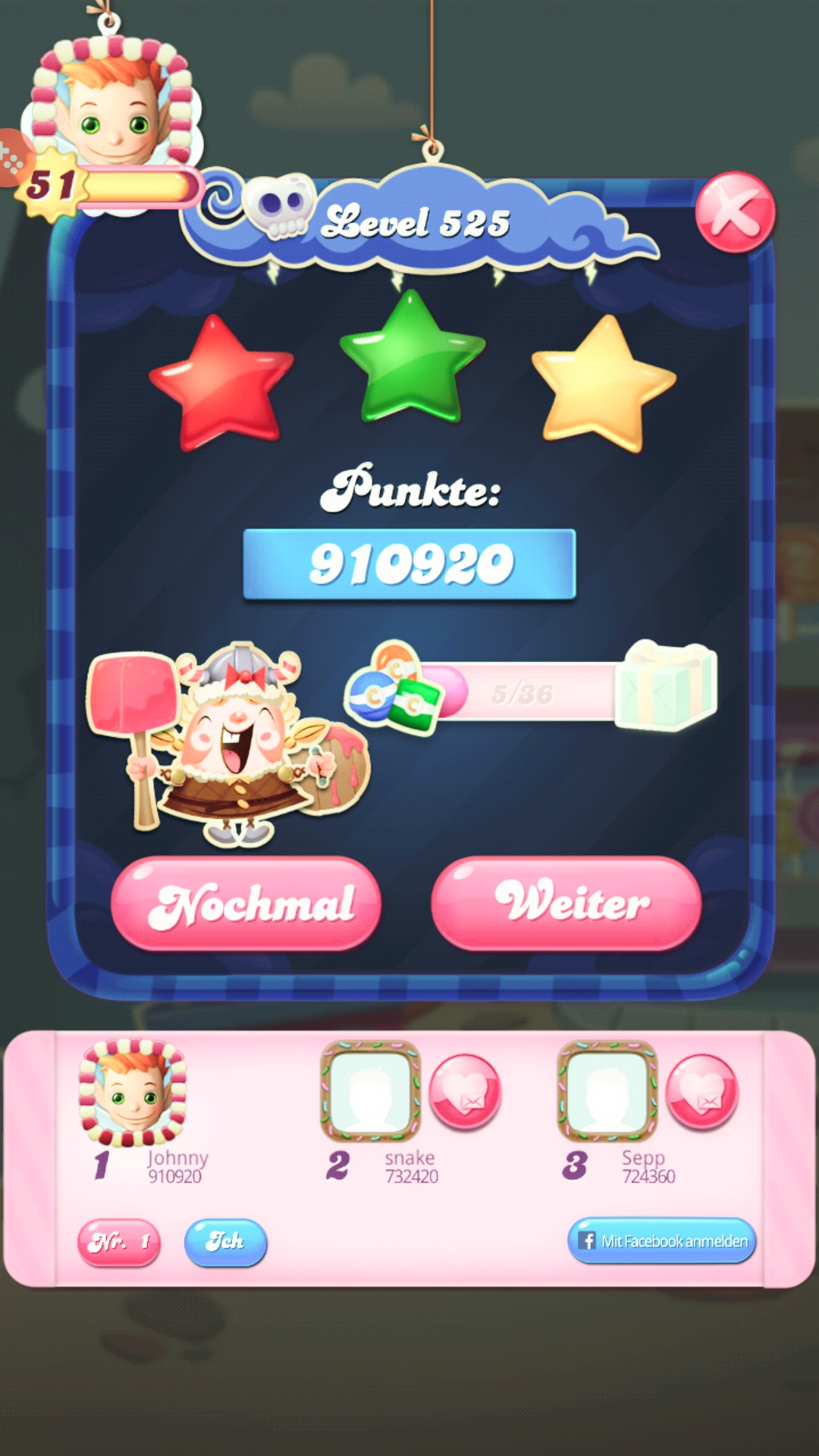Continue with the Weiter button
The image size is (819, 1456).
point(566,903)
